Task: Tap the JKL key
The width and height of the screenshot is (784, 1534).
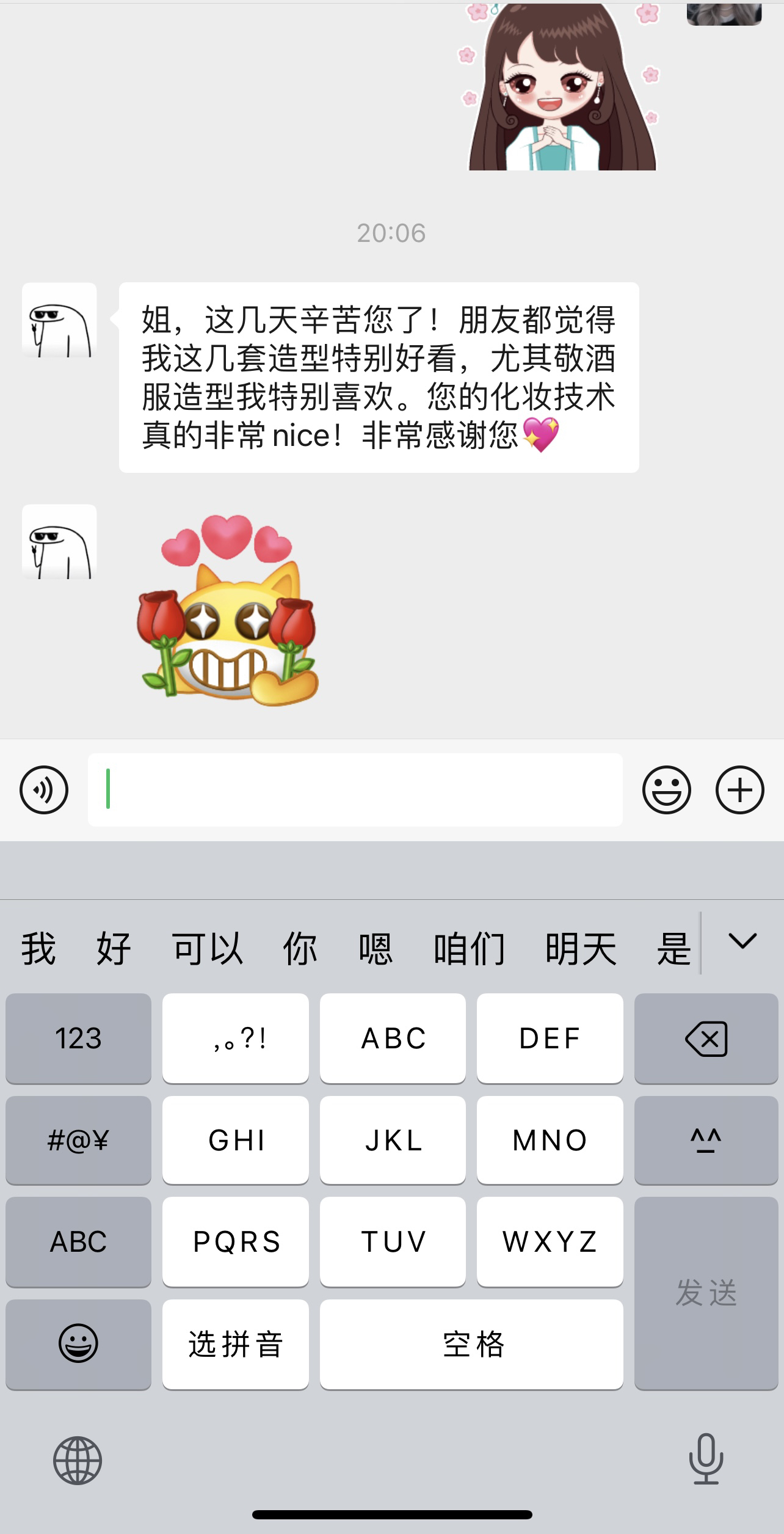Action: (x=393, y=1140)
